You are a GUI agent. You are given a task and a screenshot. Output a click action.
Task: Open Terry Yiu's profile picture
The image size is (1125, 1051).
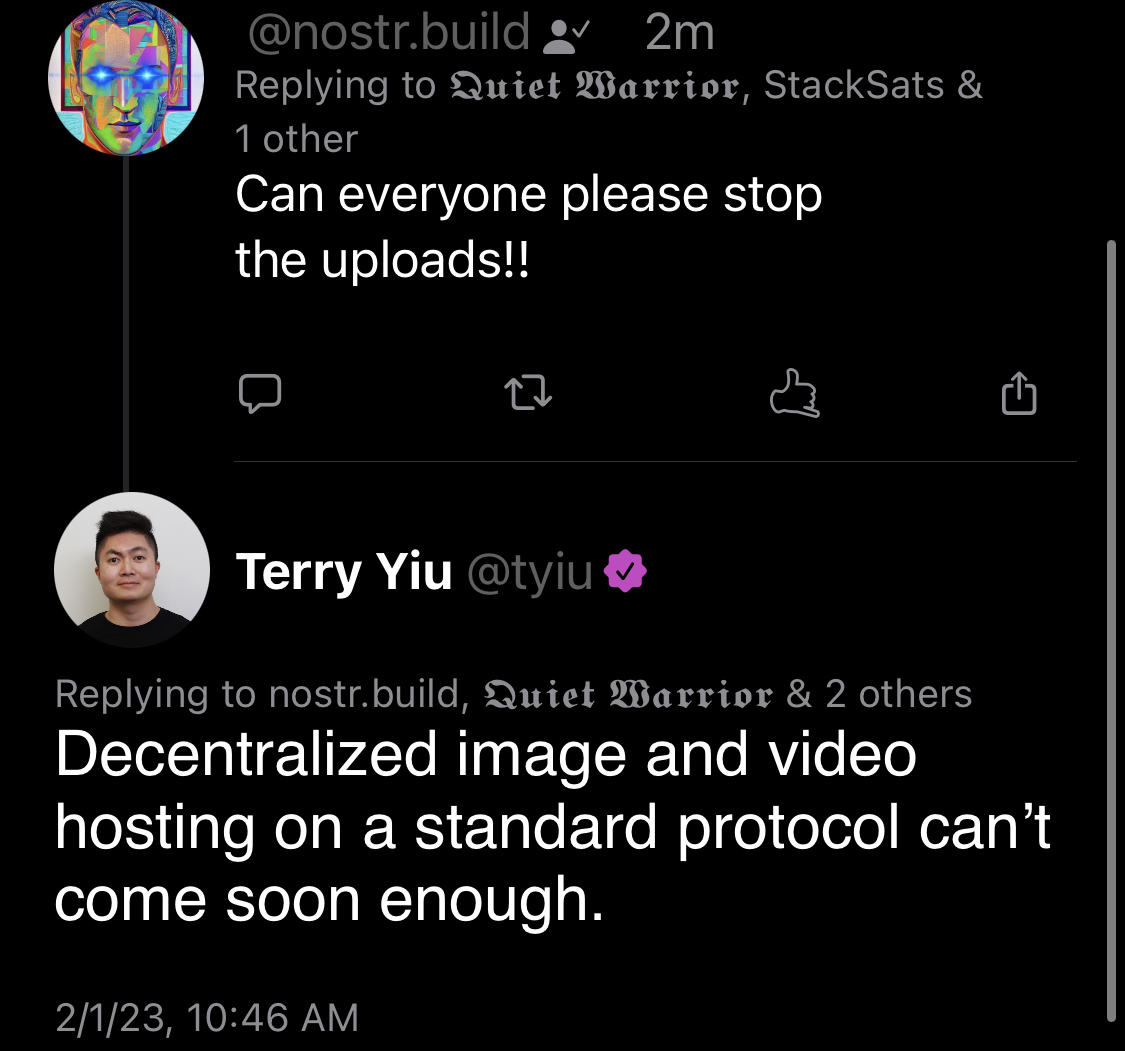pyautogui.click(x=132, y=570)
